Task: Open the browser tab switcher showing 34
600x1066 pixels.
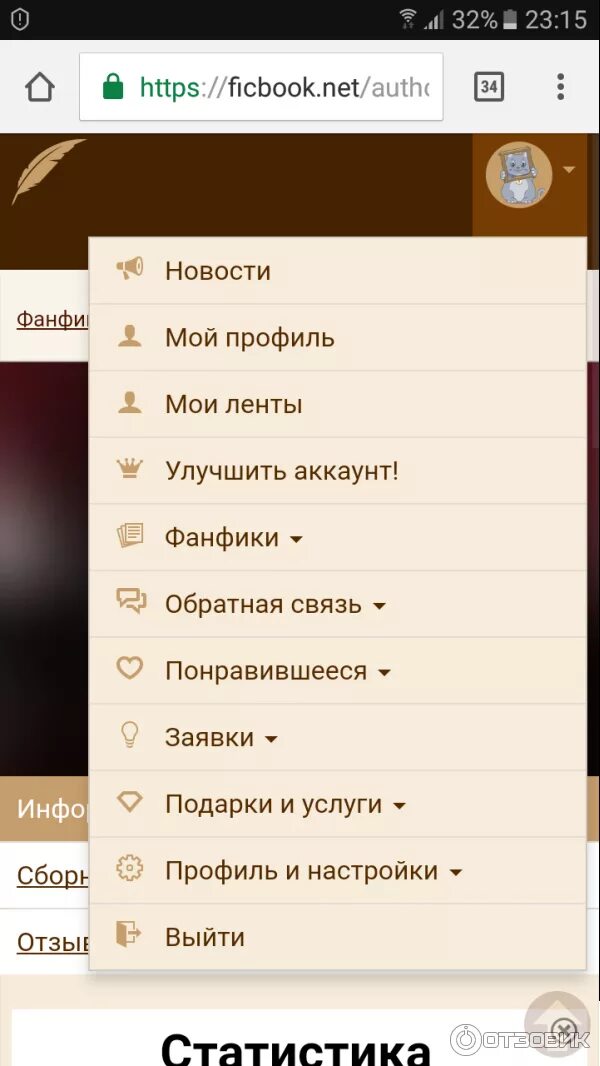Action: [488, 87]
